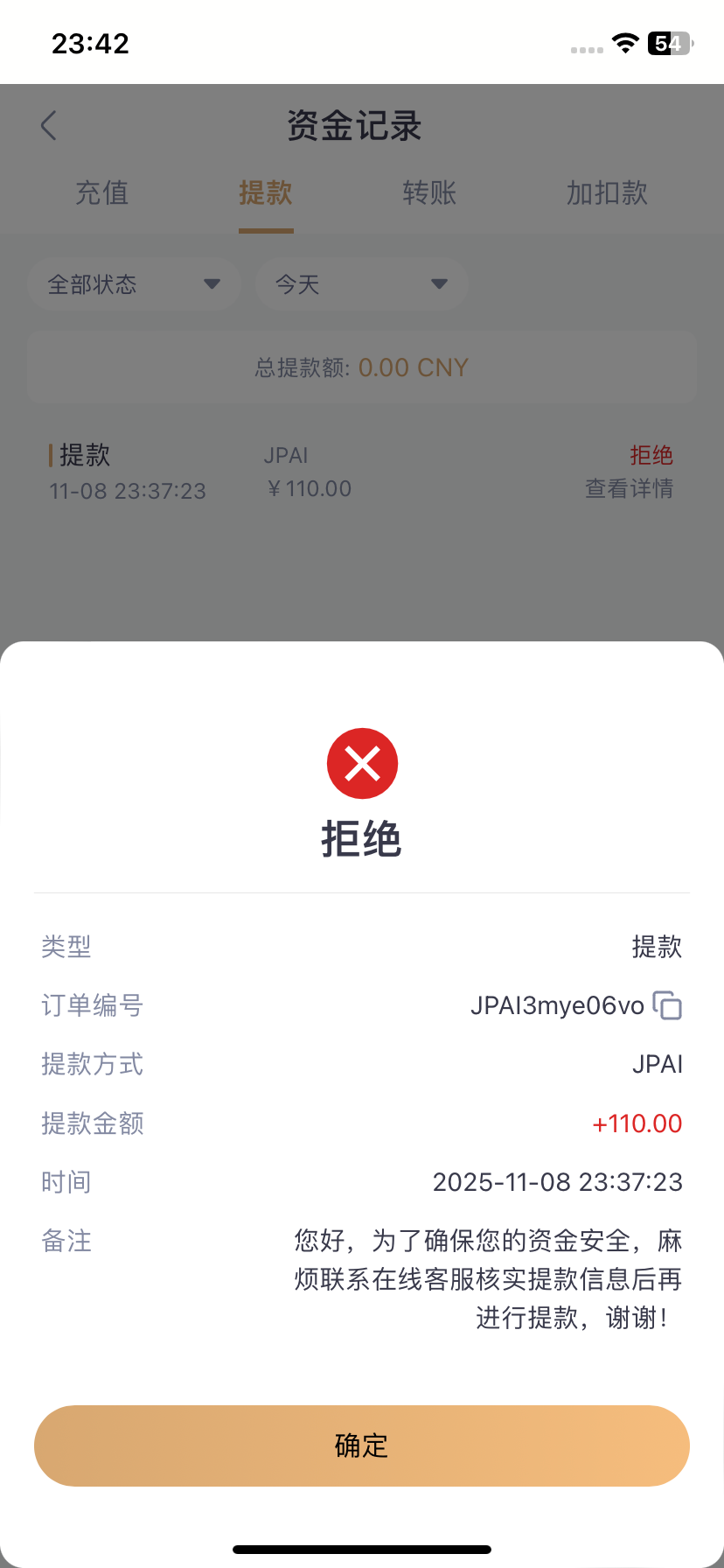This screenshot has width=724, height=1568.
Task: Copy the order number JPAI3mye06vo
Action: [x=668, y=1005]
